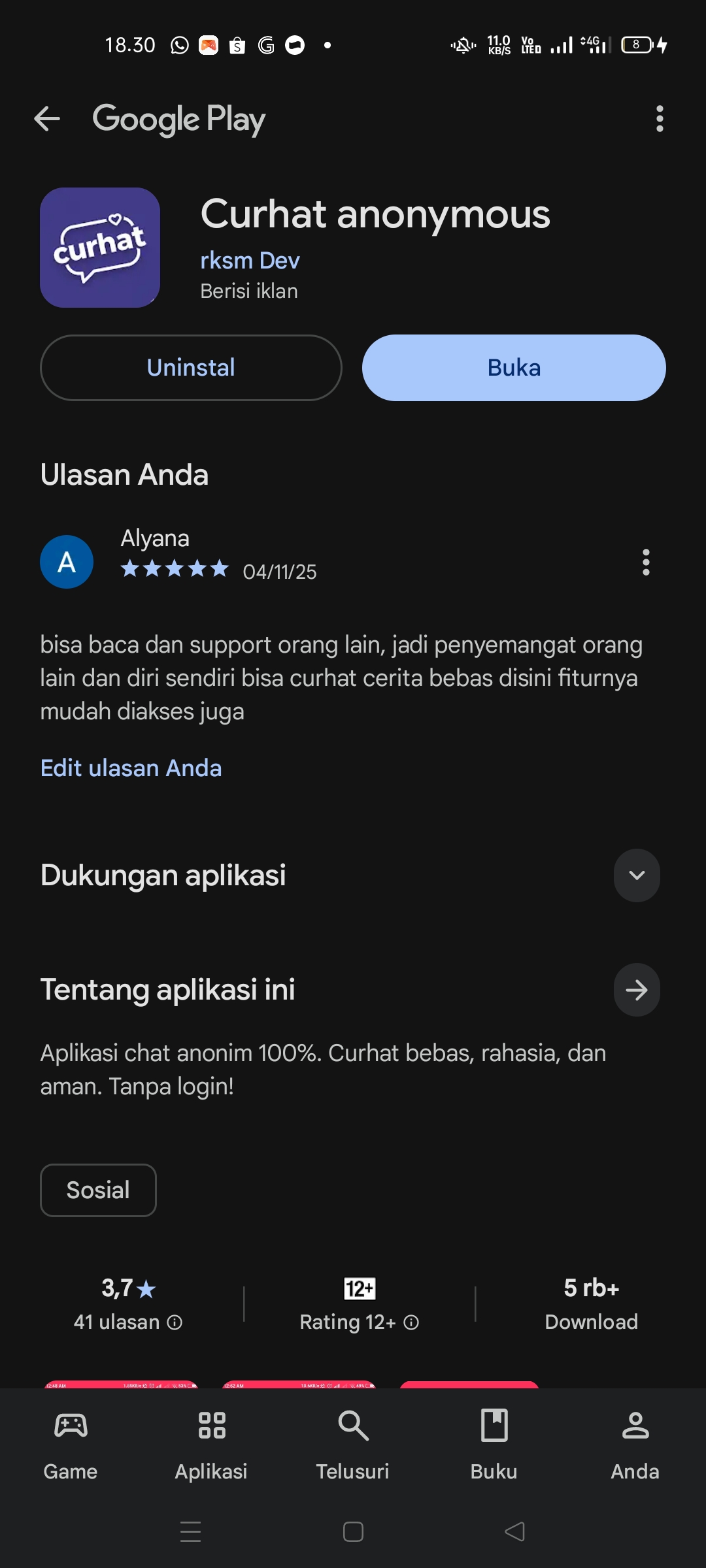Tap the system home button
The height and width of the screenshot is (1568, 706).
pos(353,1531)
